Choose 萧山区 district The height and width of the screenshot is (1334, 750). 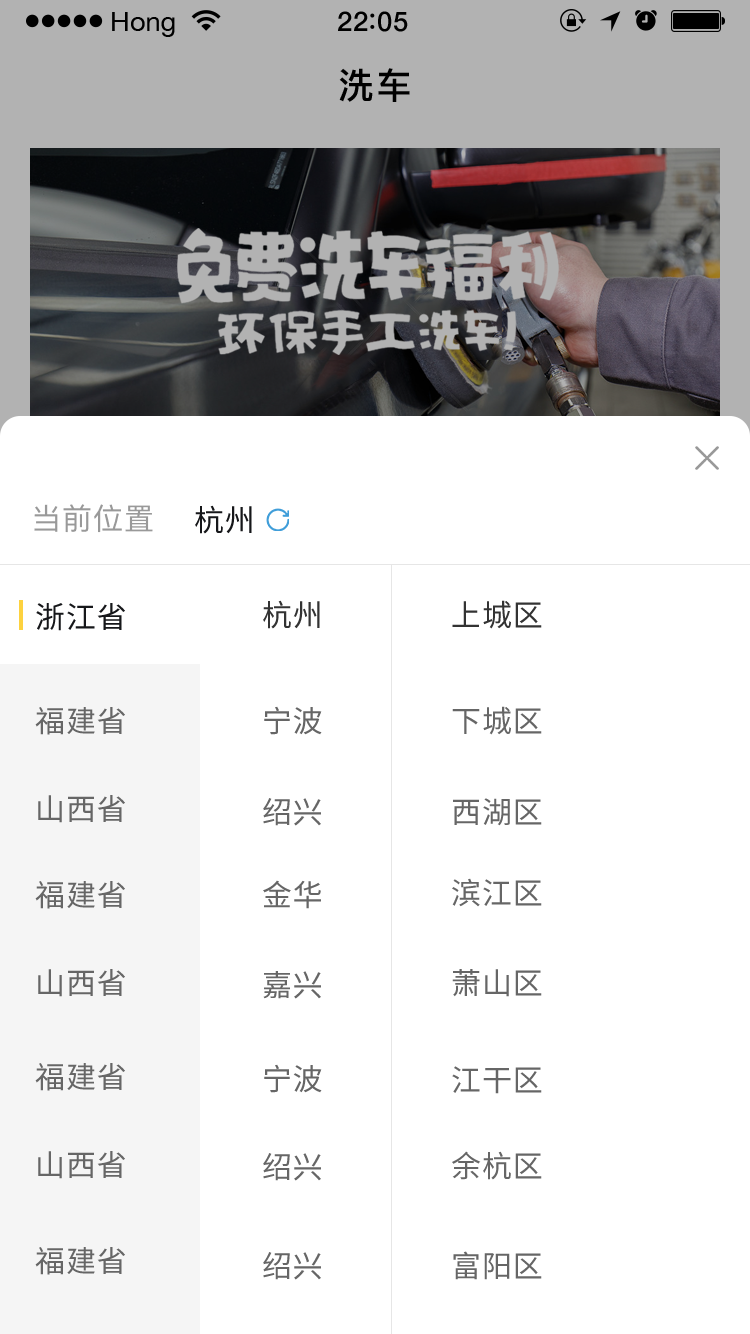(x=497, y=984)
